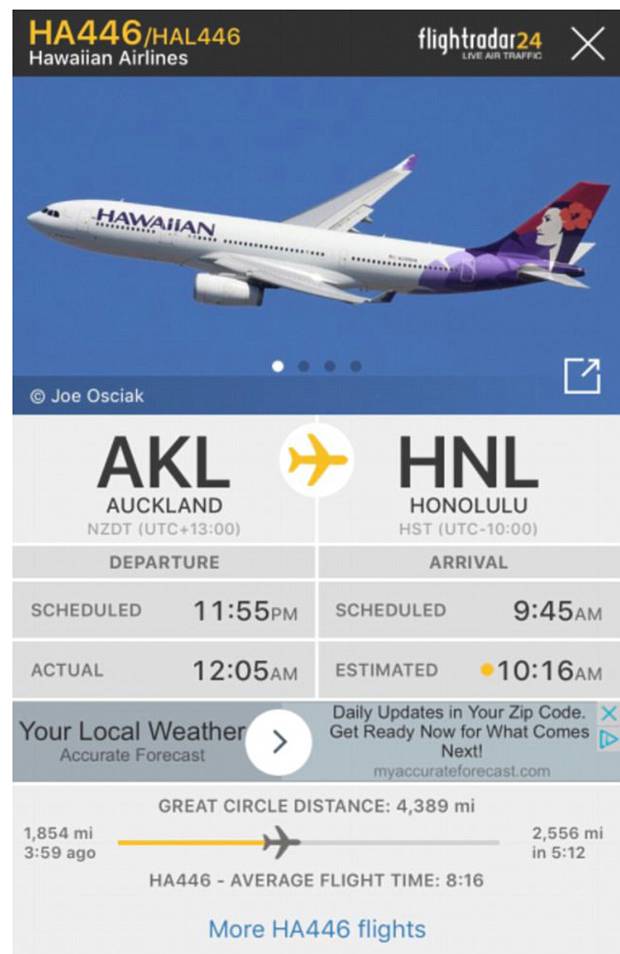
Task: Tap the weather ad arrow button
Action: [279, 742]
